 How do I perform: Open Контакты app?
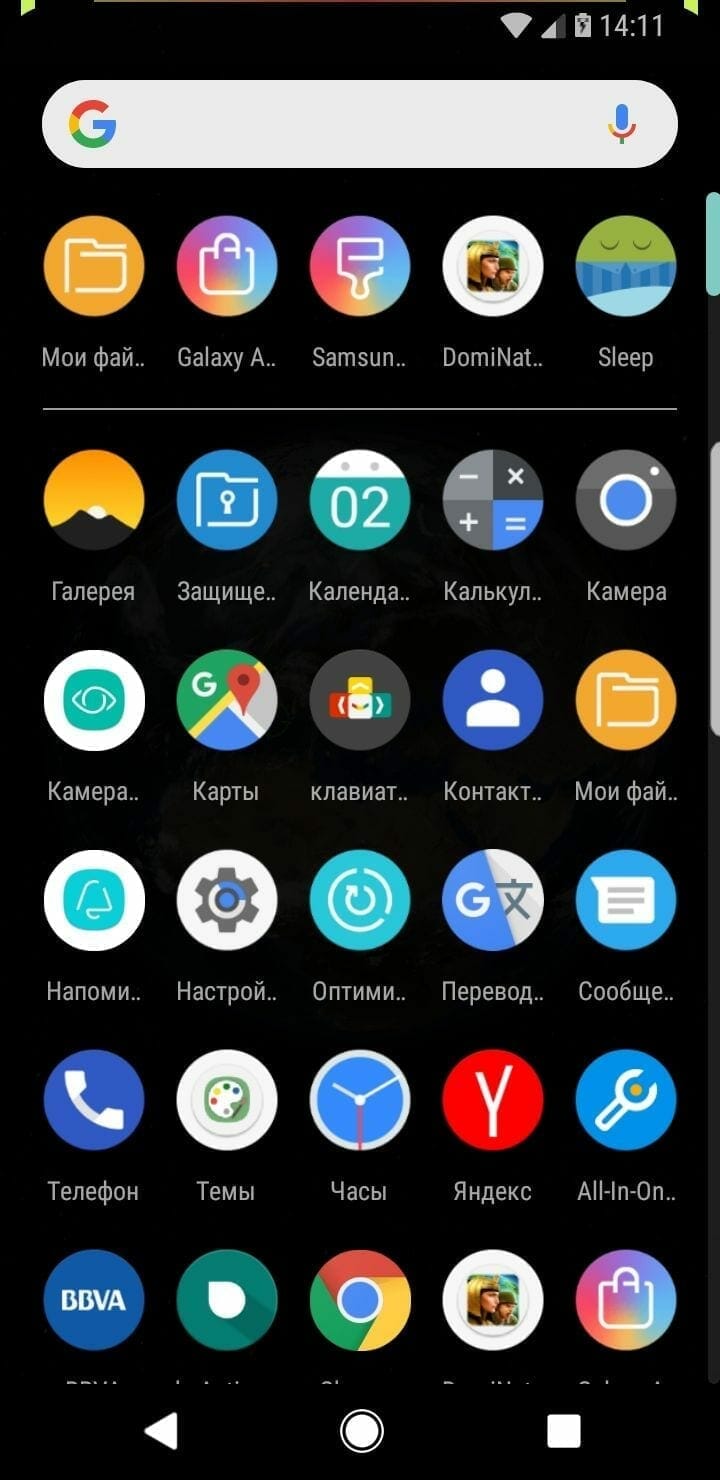click(492, 700)
